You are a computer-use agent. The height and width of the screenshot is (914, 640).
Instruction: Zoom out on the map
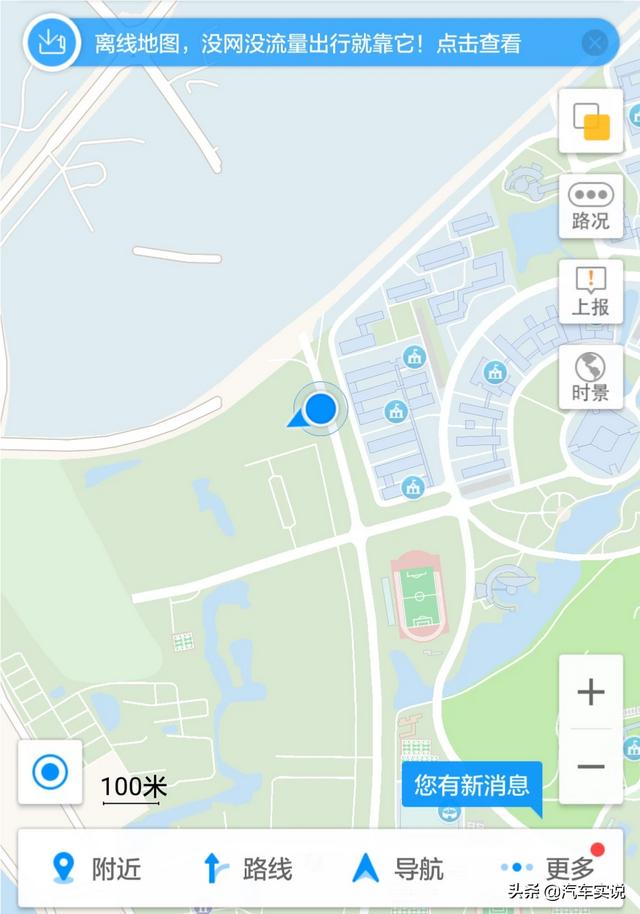click(591, 767)
